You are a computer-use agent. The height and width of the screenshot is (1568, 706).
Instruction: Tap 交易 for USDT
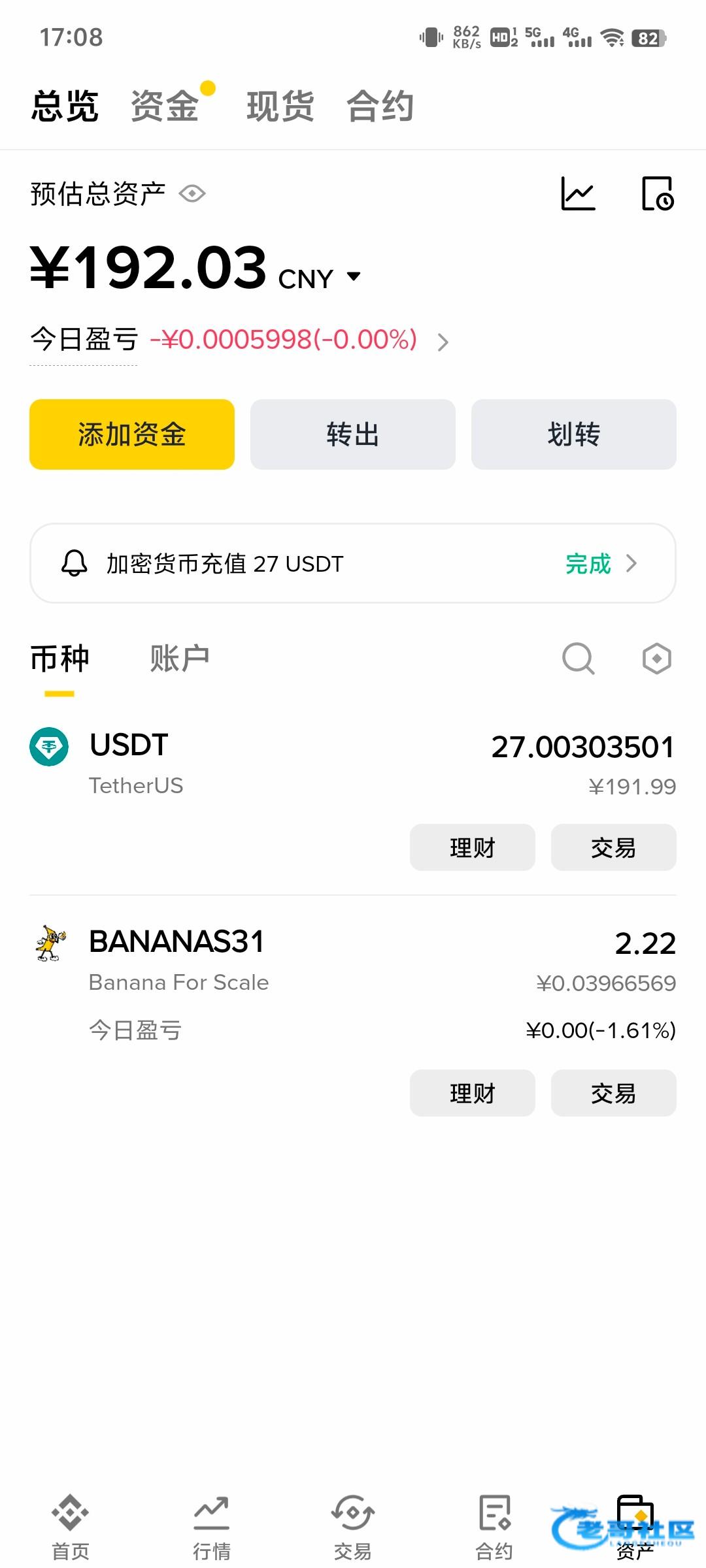coord(613,847)
